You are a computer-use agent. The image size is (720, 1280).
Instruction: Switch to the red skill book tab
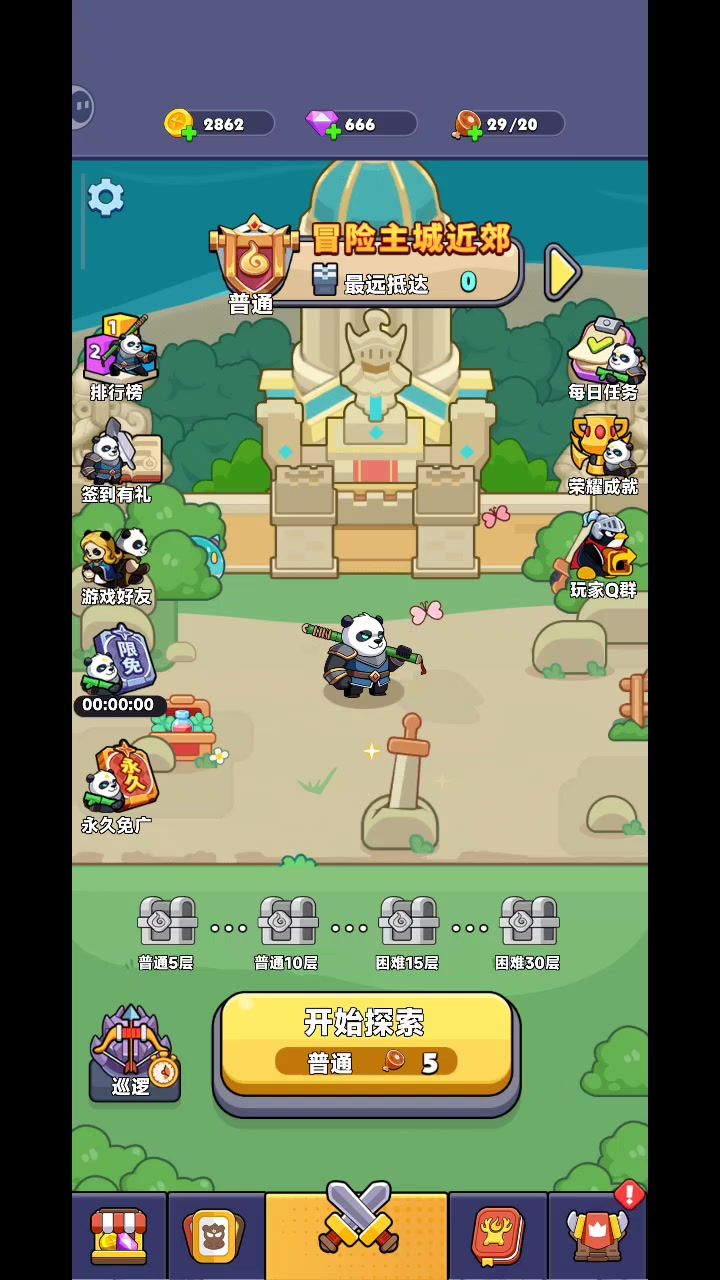click(x=497, y=1236)
